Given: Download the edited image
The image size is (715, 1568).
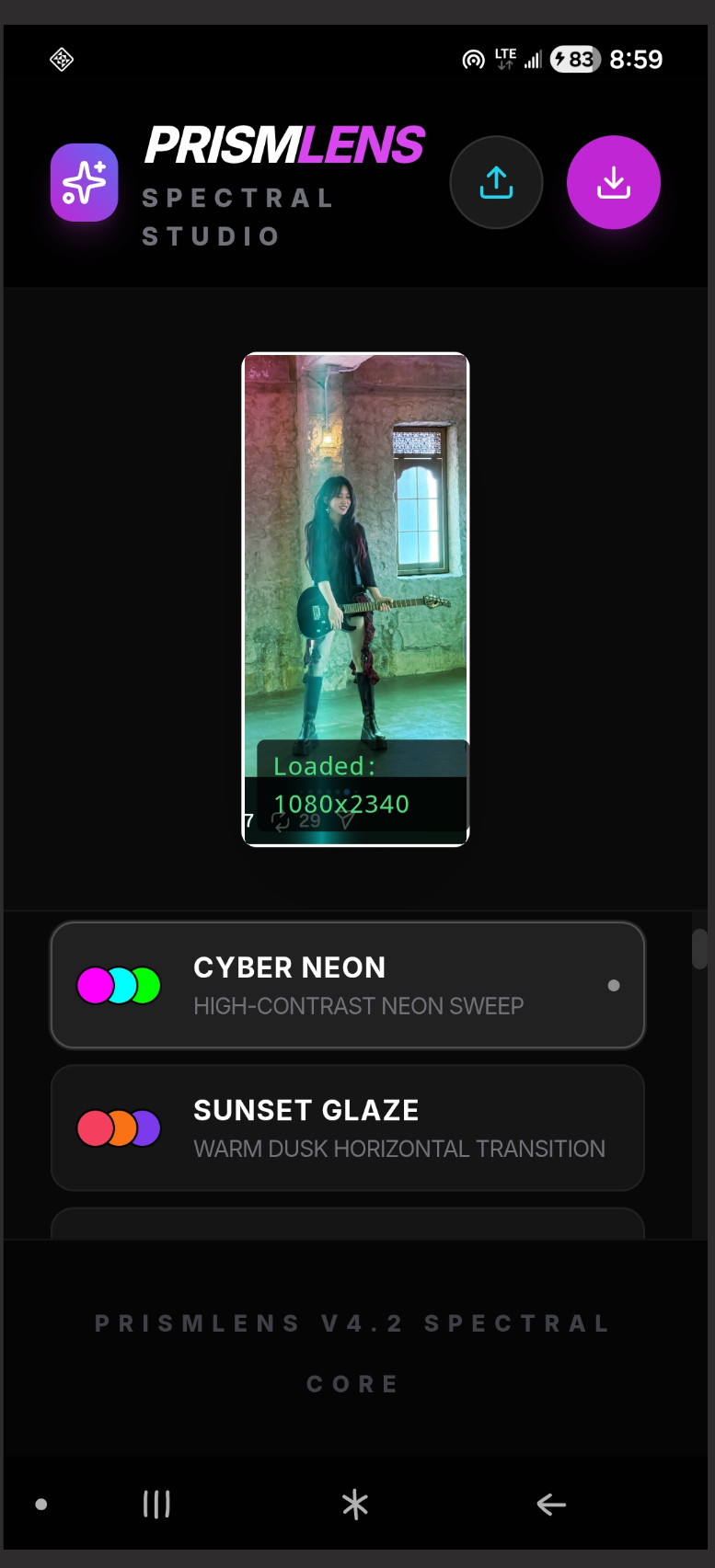Looking at the screenshot, I should point(613,182).
